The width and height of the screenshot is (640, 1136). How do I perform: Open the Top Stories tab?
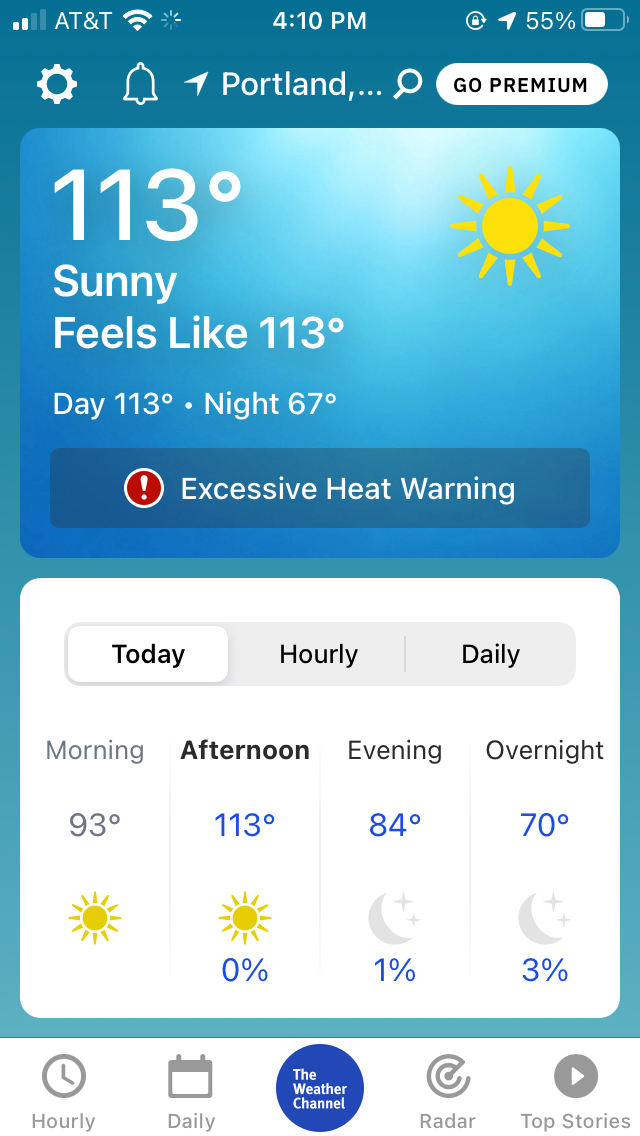pos(575,1092)
